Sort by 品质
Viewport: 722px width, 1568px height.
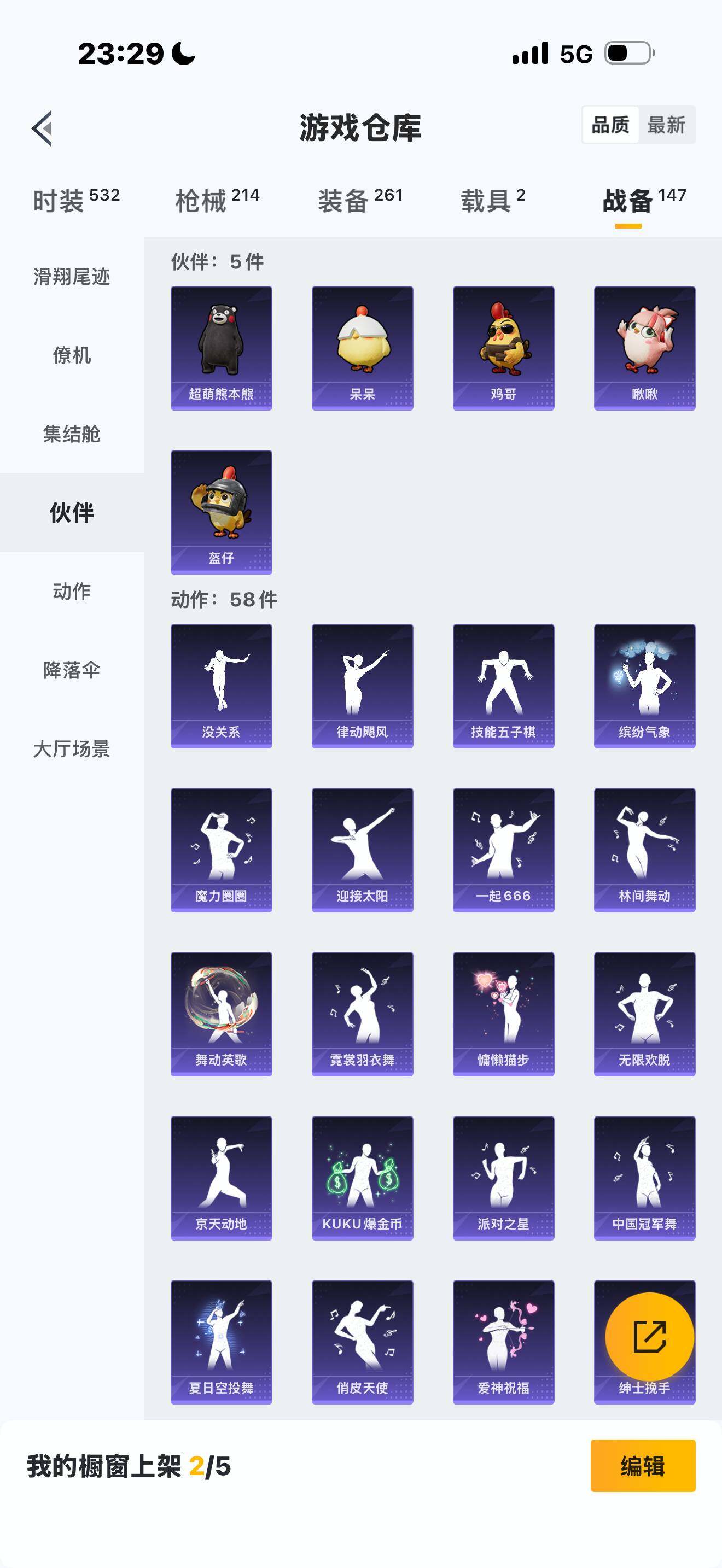click(x=610, y=125)
